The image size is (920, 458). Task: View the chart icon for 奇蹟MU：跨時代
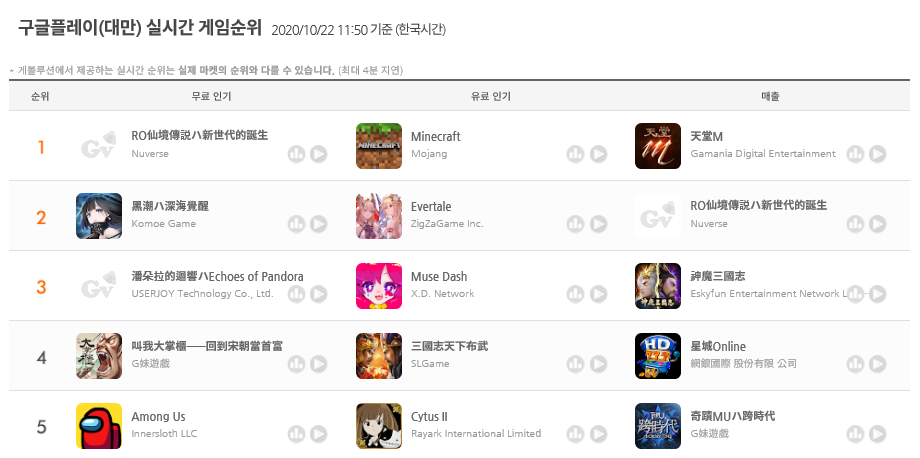855,434
